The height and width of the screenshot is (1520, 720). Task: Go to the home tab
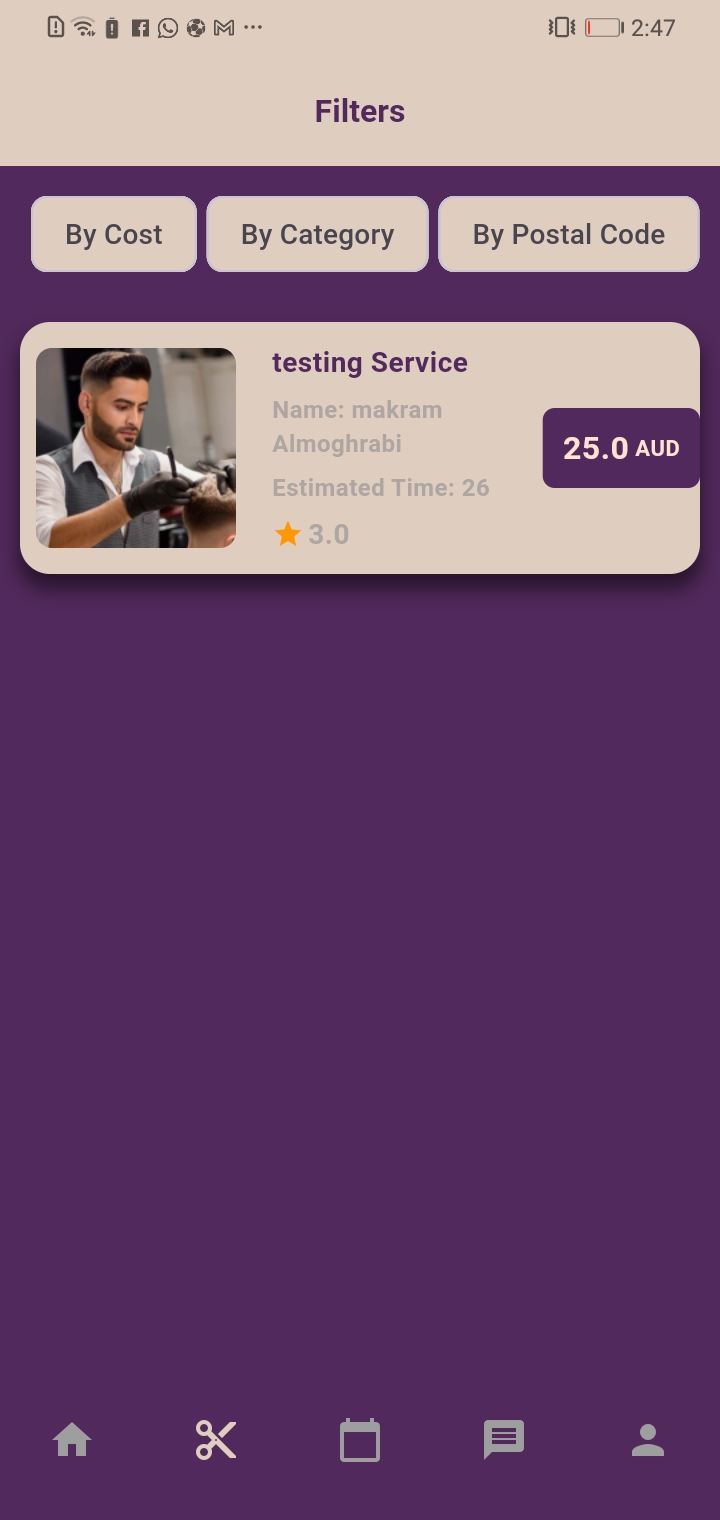coord(72,1441)
